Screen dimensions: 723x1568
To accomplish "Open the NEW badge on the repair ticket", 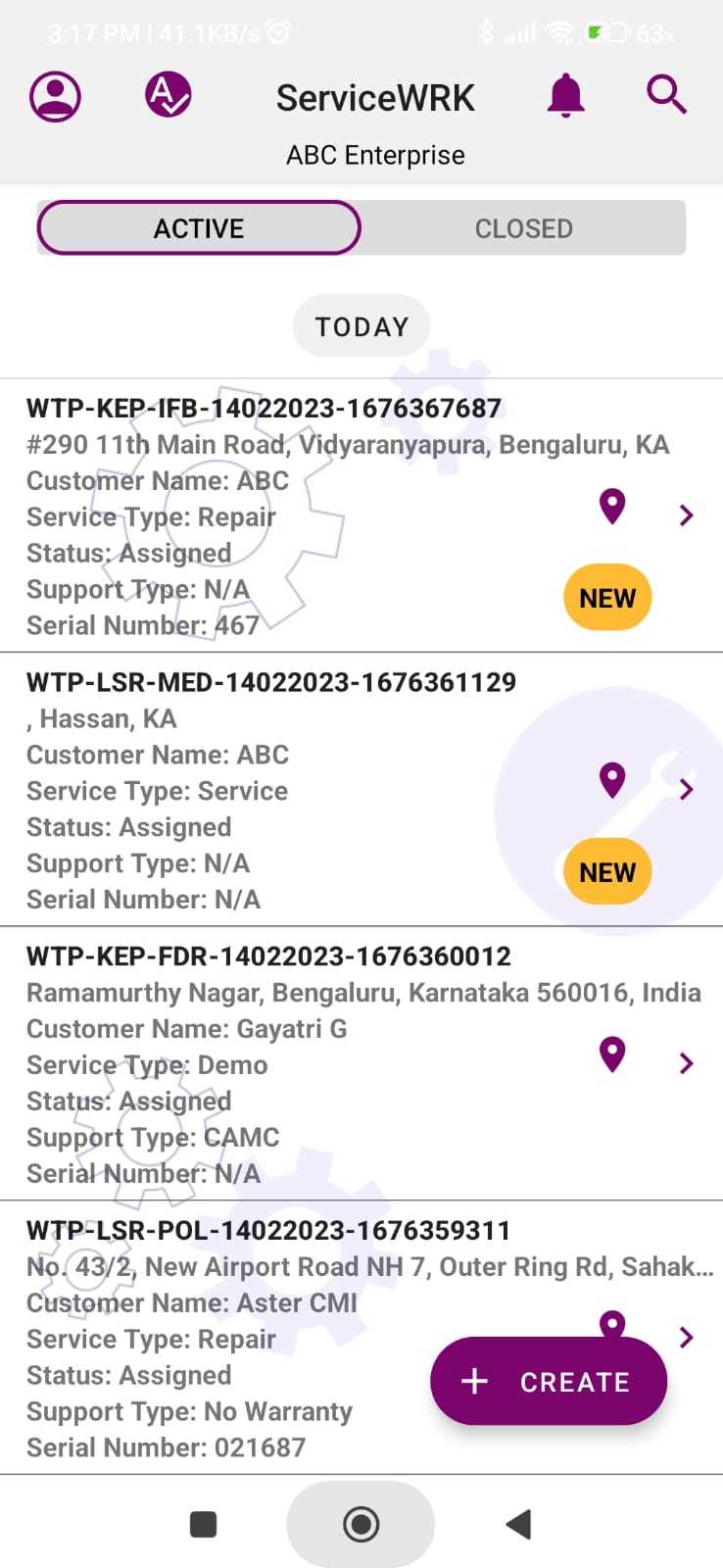I will 607,597.
